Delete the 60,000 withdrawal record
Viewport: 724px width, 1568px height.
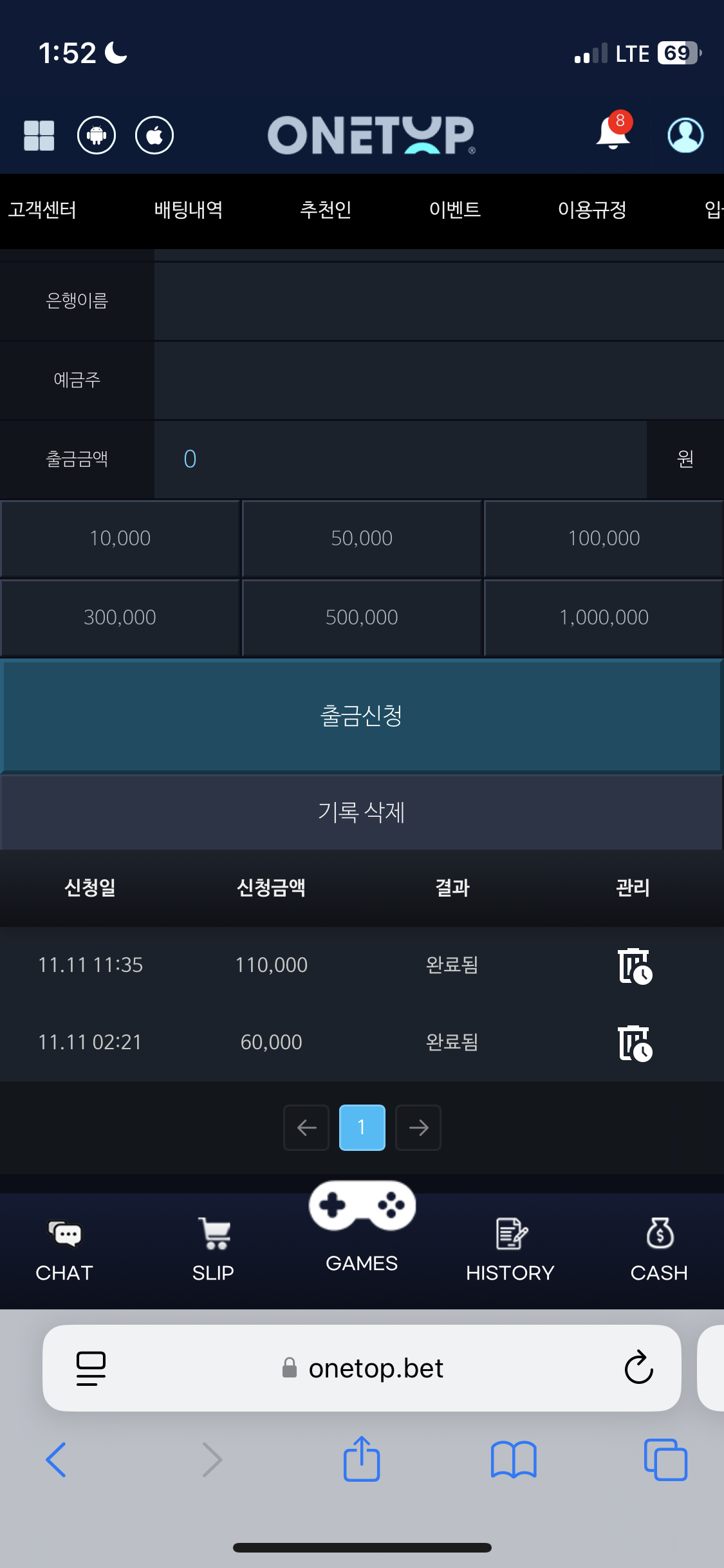[x=635, y=1043]
